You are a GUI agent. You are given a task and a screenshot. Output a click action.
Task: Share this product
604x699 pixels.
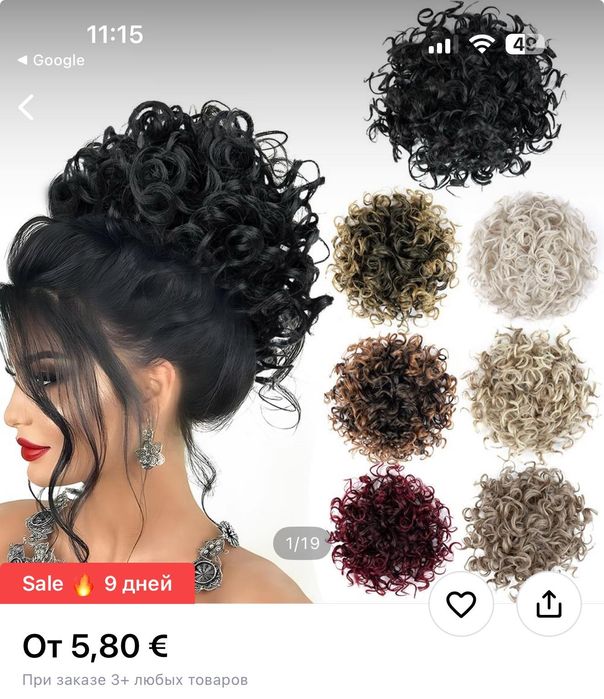pyautogui.click(x=549, y=604)
